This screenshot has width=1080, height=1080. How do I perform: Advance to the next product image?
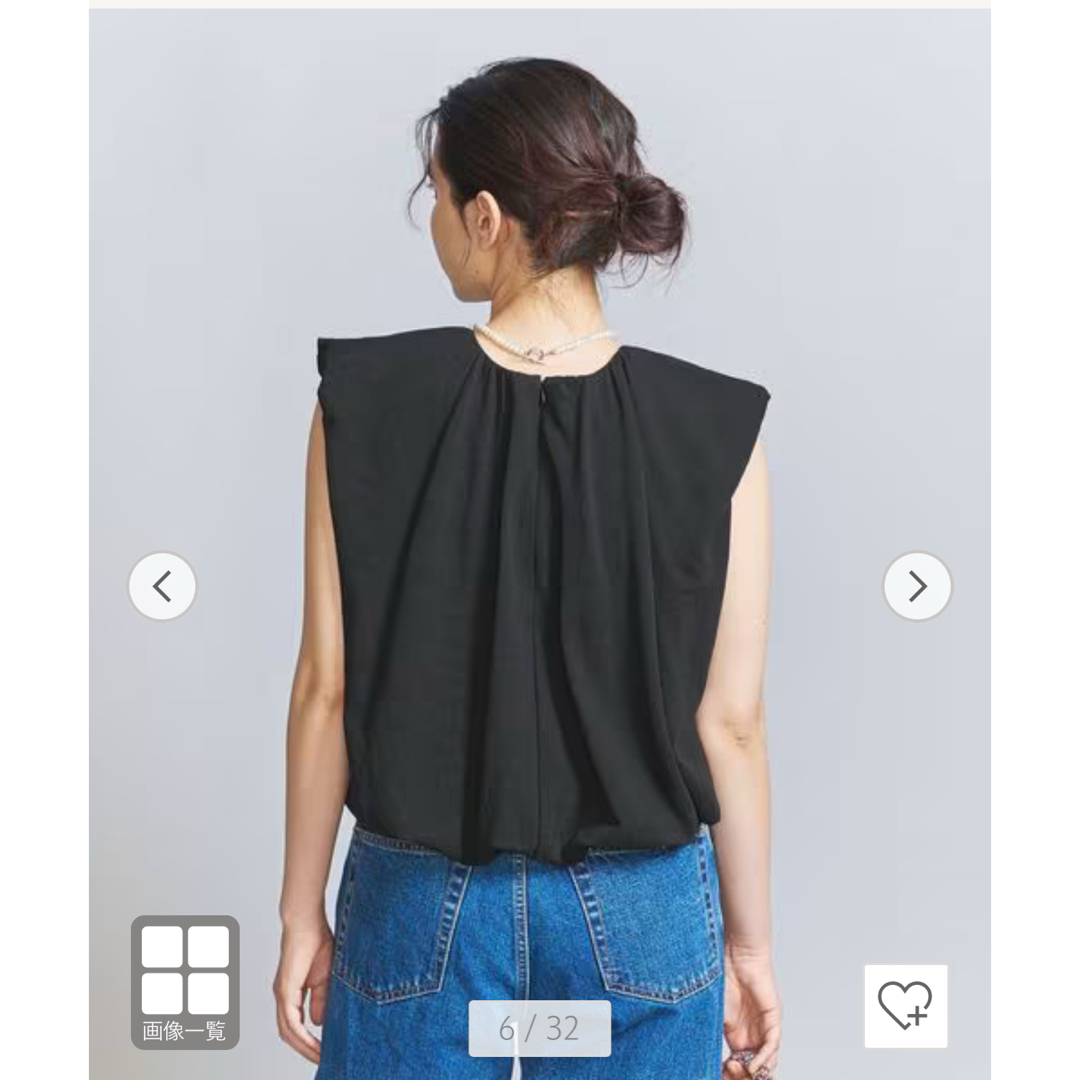coord(917,586)
